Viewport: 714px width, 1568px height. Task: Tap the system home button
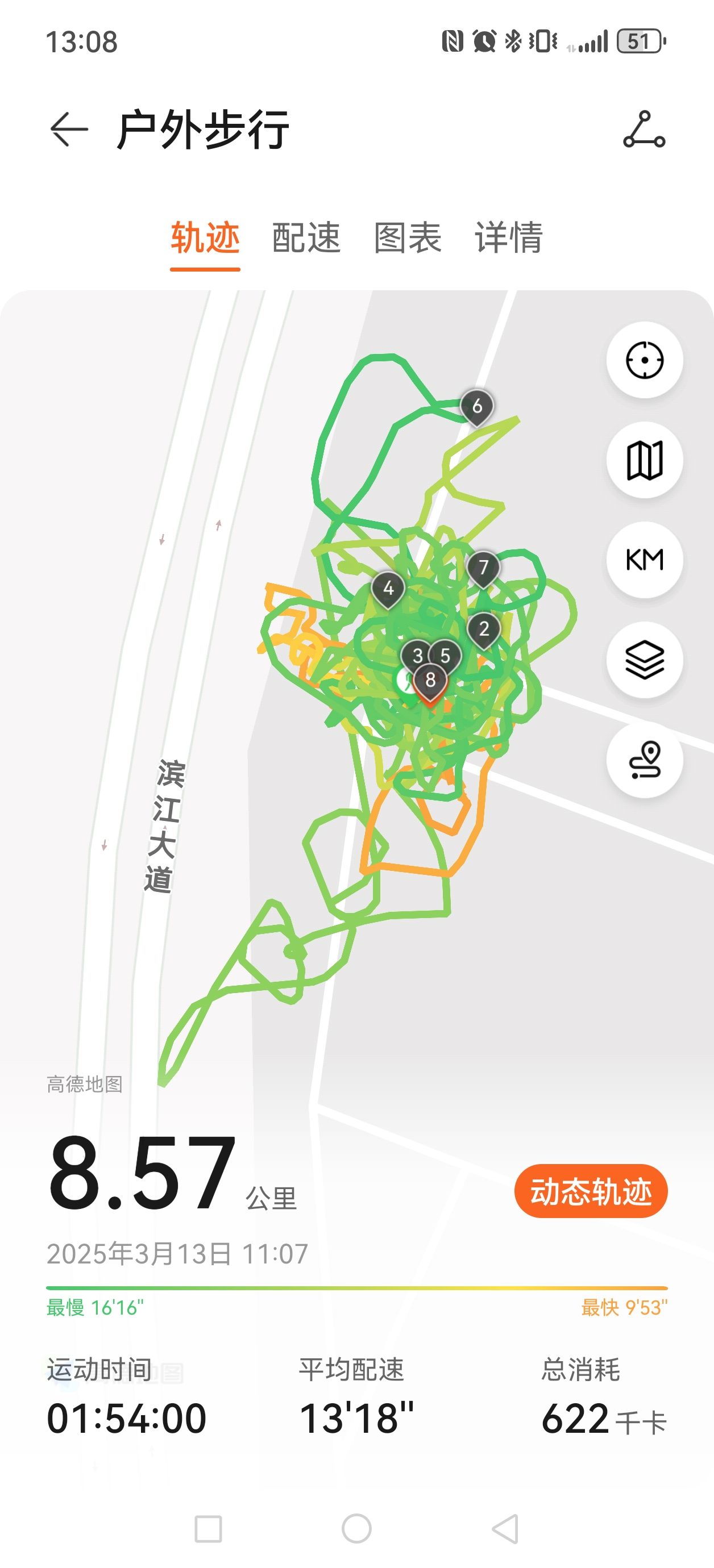(x=356, y=1528)
